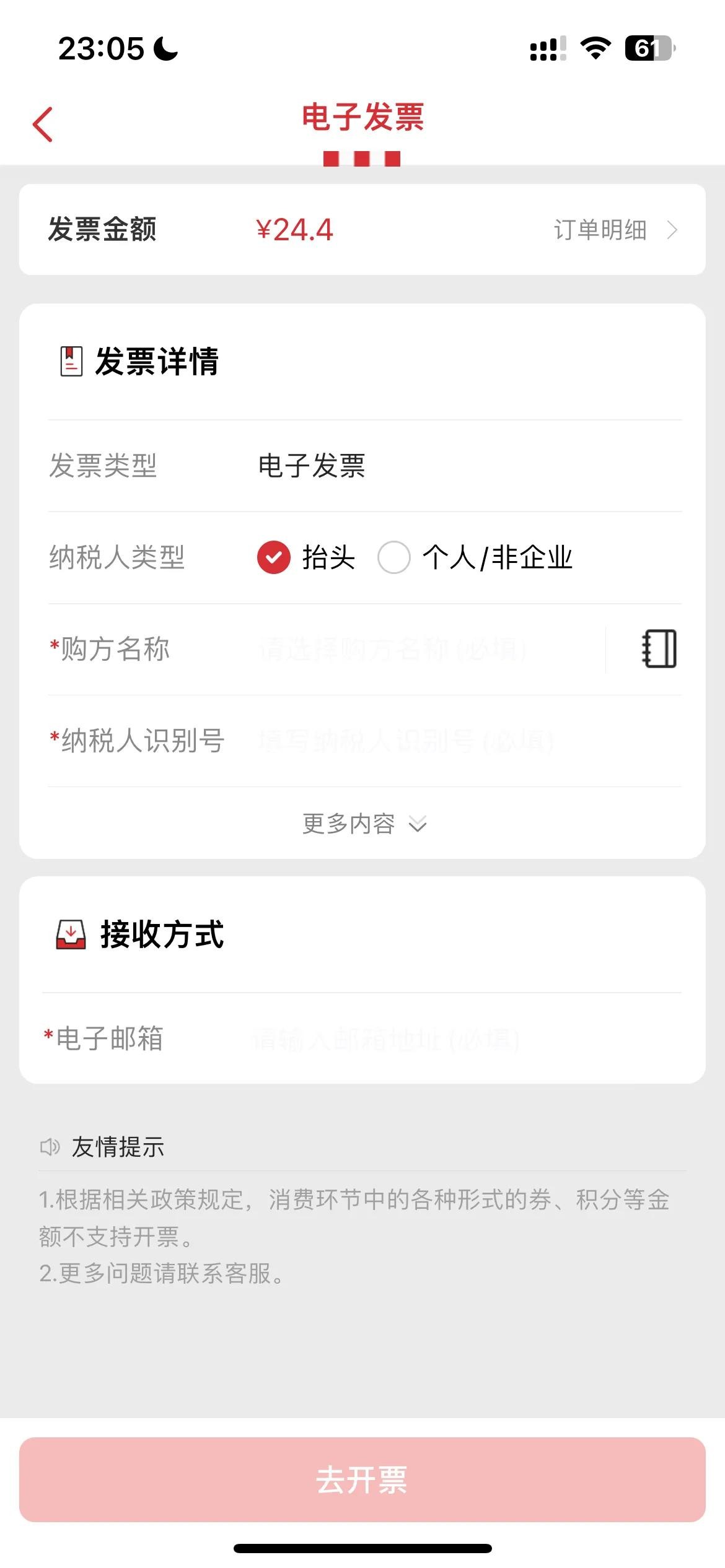Select the 抬头 taxpayer type
Image resolution: width=725 pixels, height=1568 pixels.
point(274,557)
